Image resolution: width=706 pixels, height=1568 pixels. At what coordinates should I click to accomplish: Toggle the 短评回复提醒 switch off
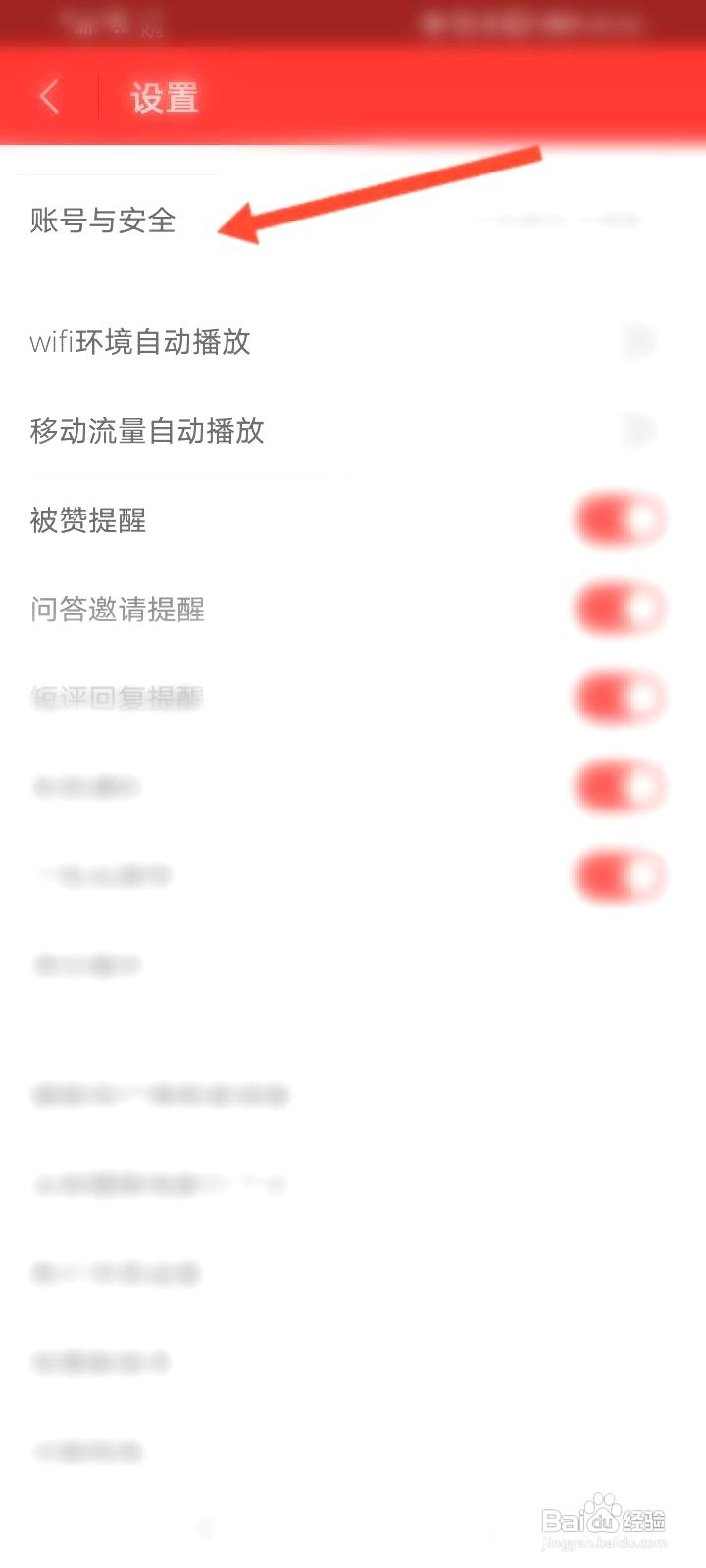619,697
